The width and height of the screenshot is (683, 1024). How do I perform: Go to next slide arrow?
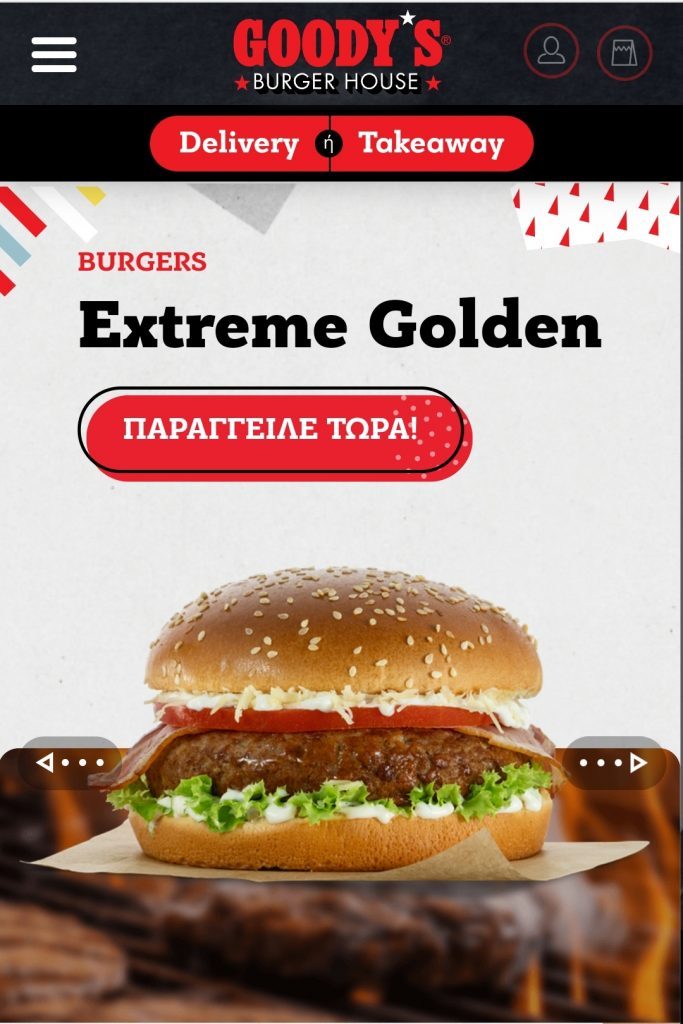(x=614, y=763)
